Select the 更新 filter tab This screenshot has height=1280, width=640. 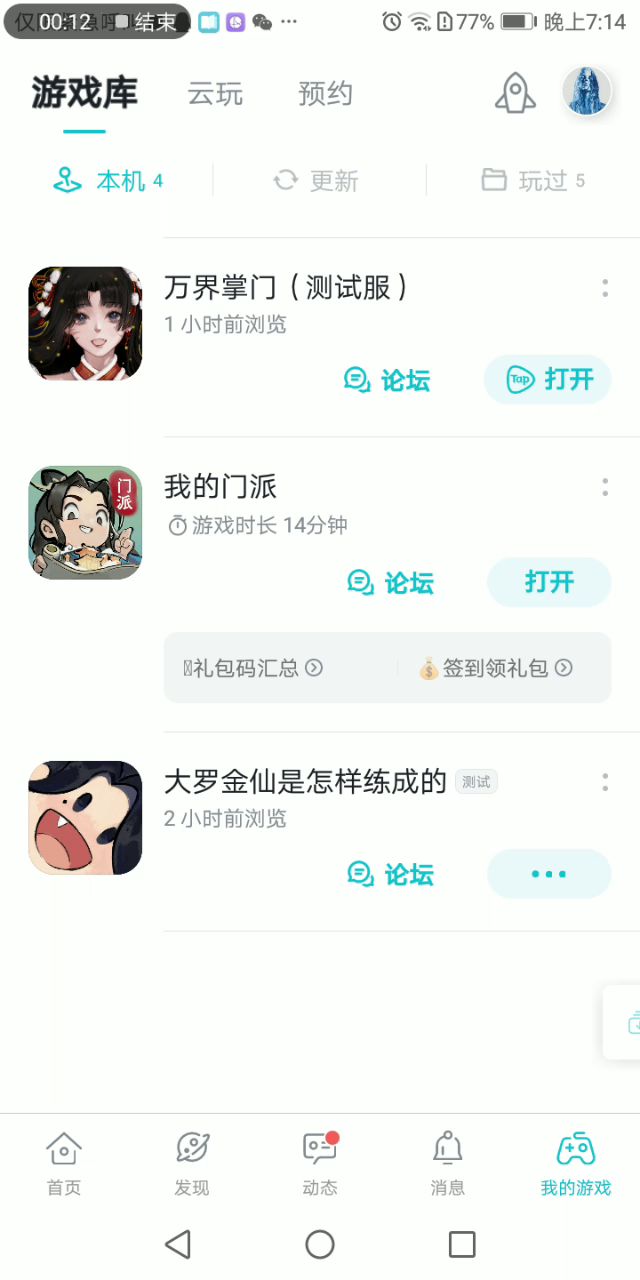pyautogui.click(x=316, y=181)
